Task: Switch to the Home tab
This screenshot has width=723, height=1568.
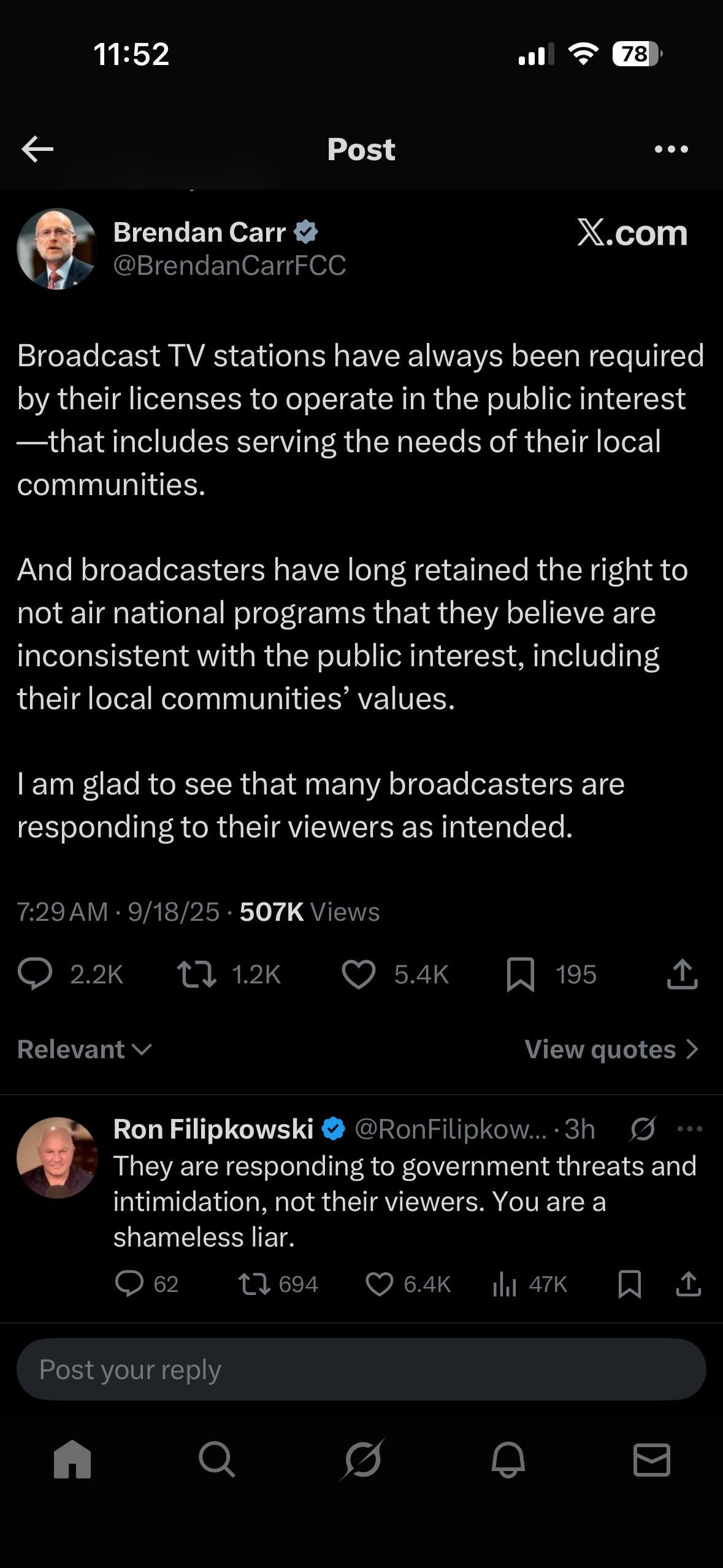Action: pyautogui.click(x=72, y=1459)
